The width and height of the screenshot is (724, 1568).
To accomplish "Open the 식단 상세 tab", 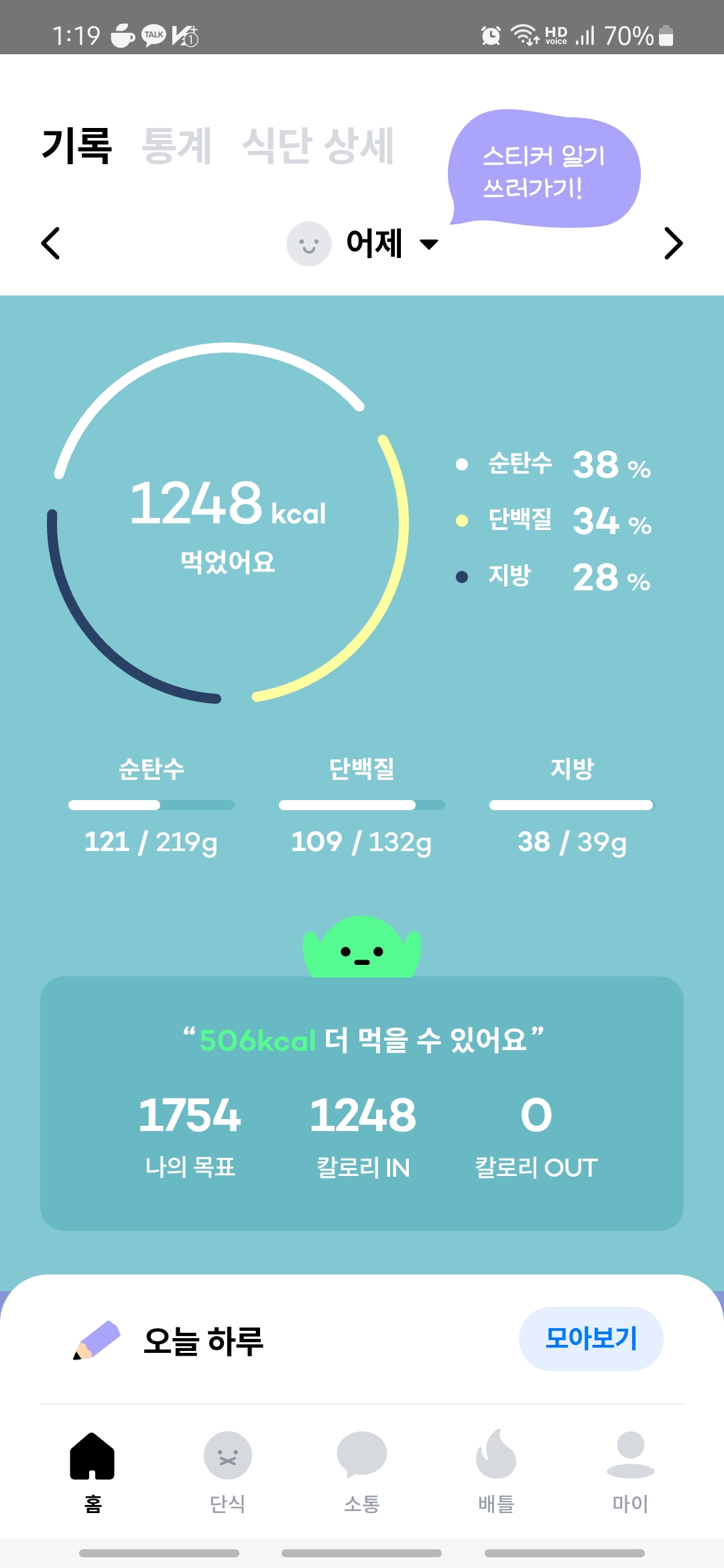I will 318,145.
